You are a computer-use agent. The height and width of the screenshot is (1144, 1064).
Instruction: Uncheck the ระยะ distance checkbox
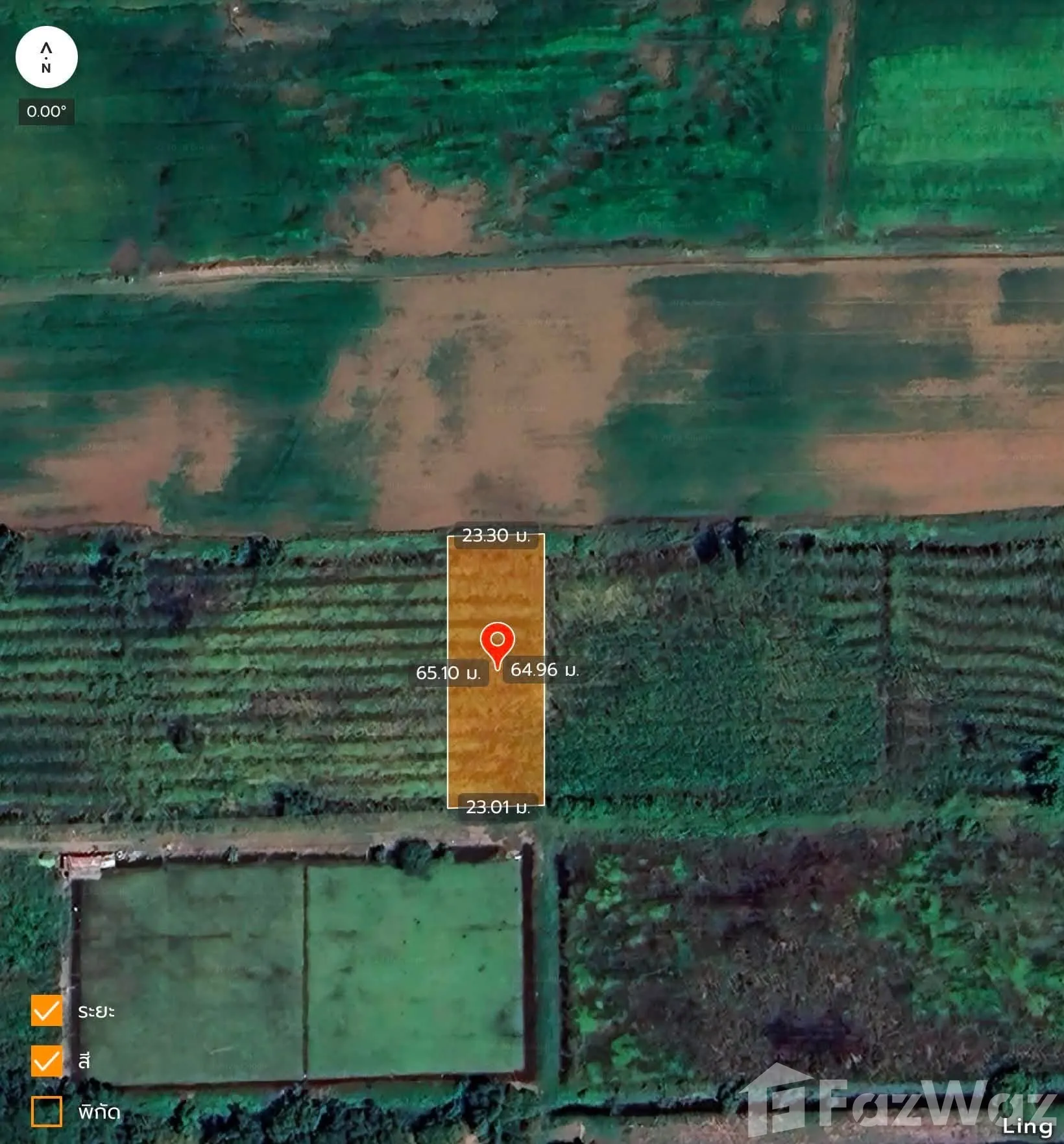(47, 1011)
